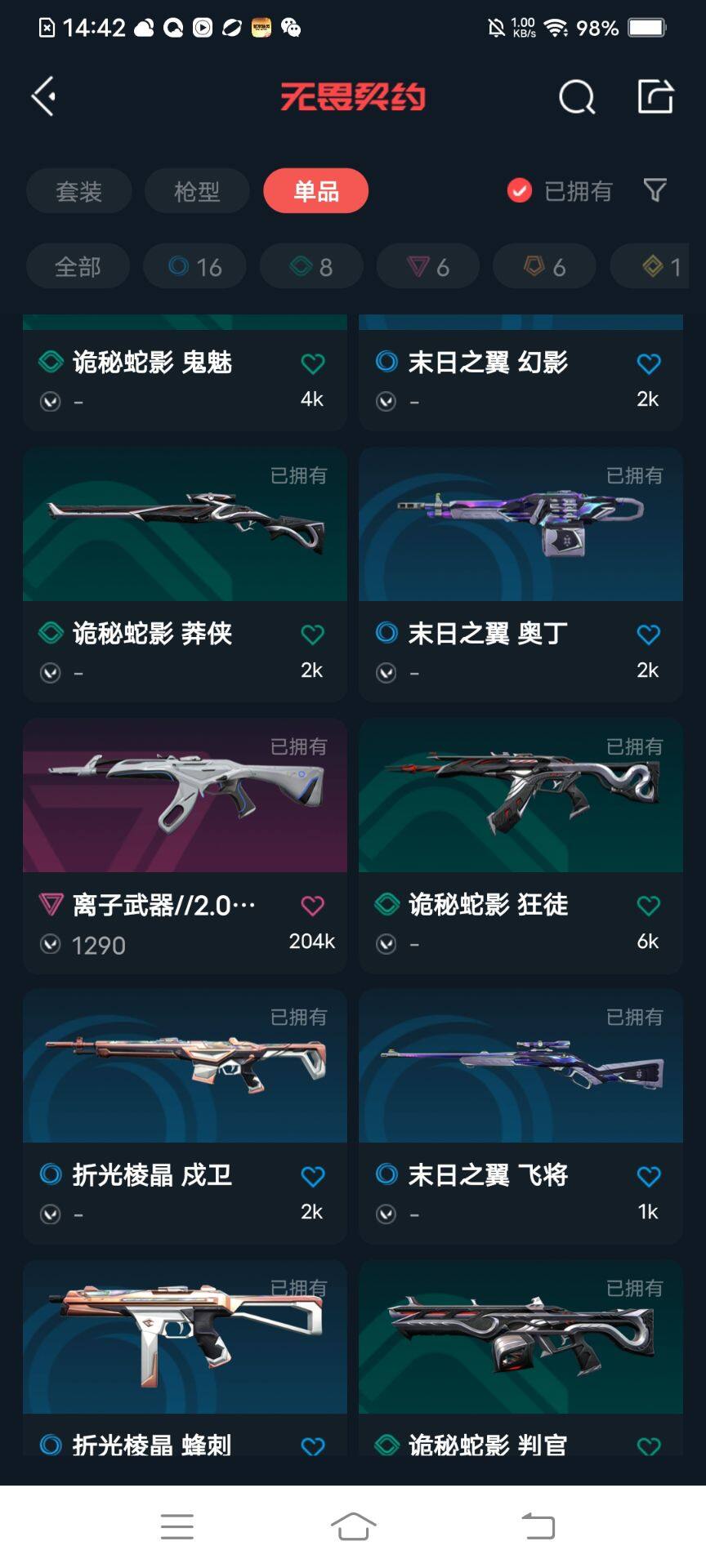Filter by the pink tier chip 6
The image size is (706, 1568).
[x=427, y=266]
